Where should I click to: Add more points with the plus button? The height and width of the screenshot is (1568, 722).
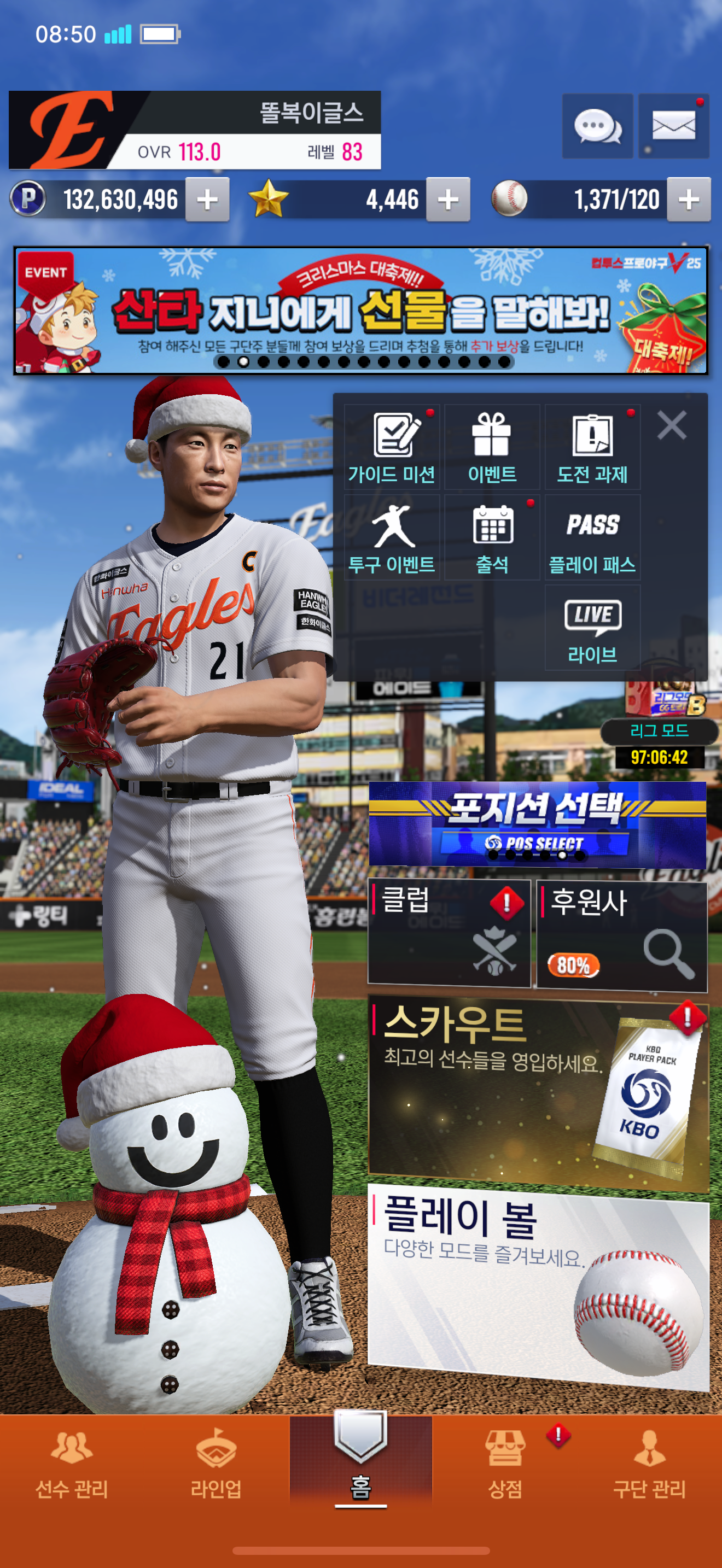tap(207, 200)
